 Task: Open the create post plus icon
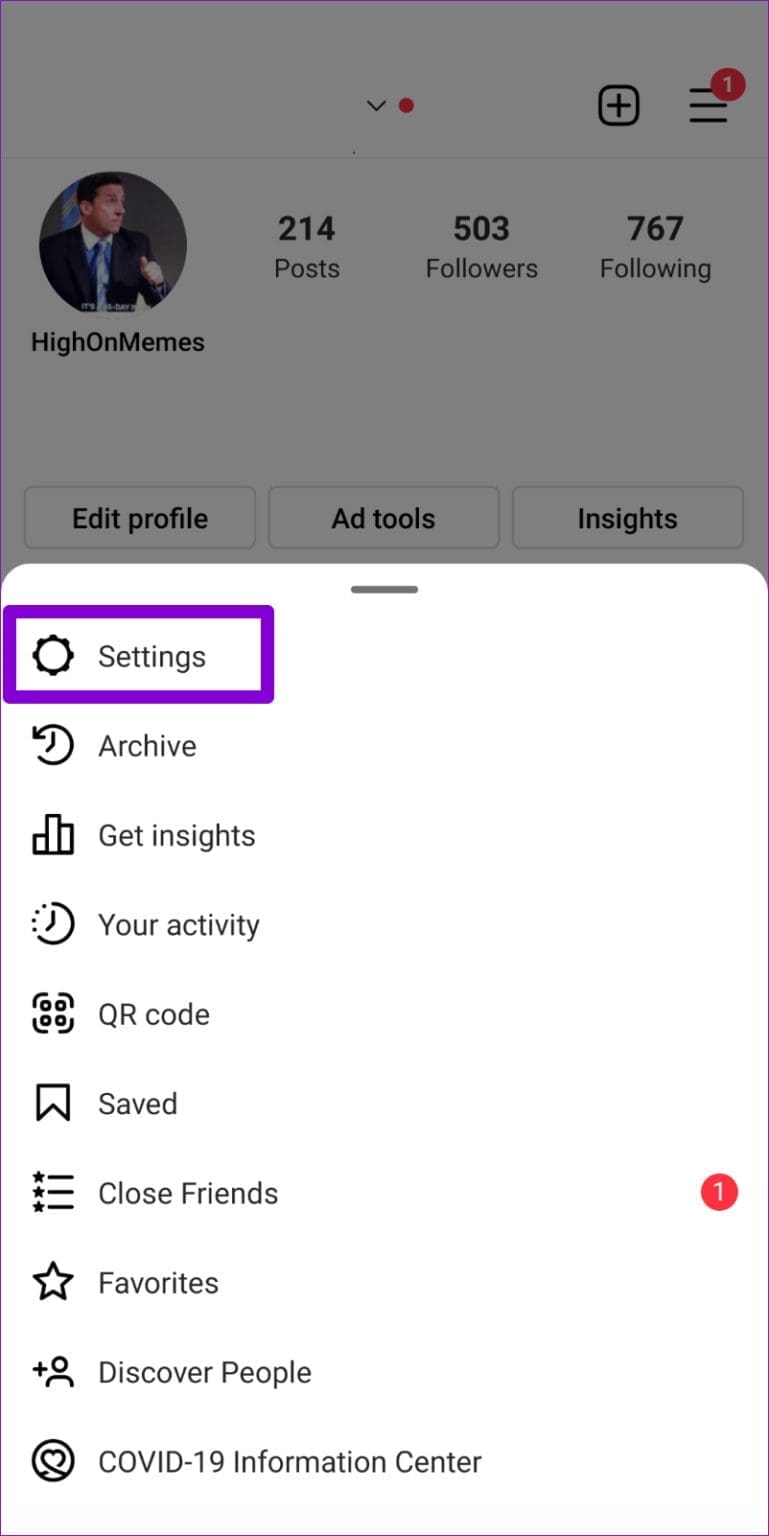(618, 105)
